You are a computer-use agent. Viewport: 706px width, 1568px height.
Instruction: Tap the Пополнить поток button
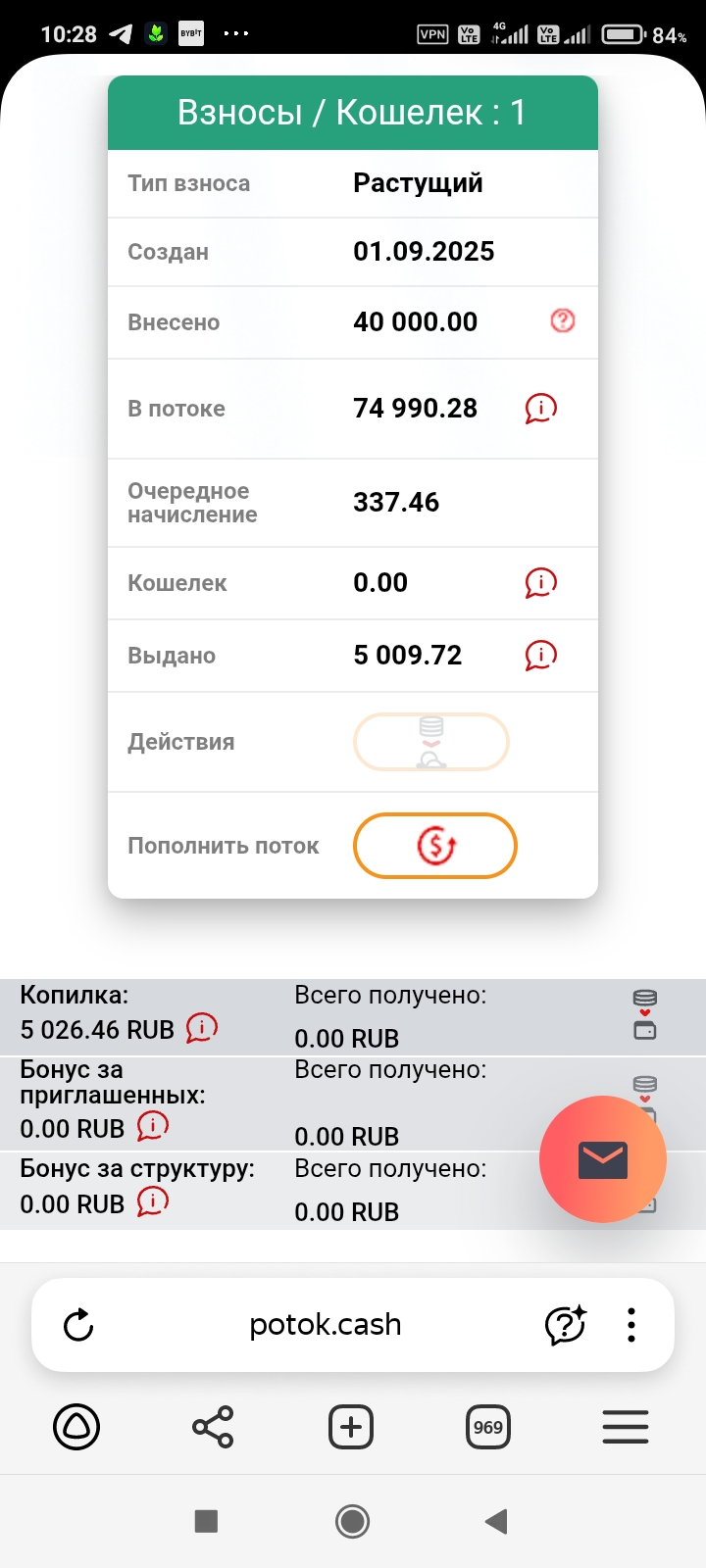(x=434, y=845)
